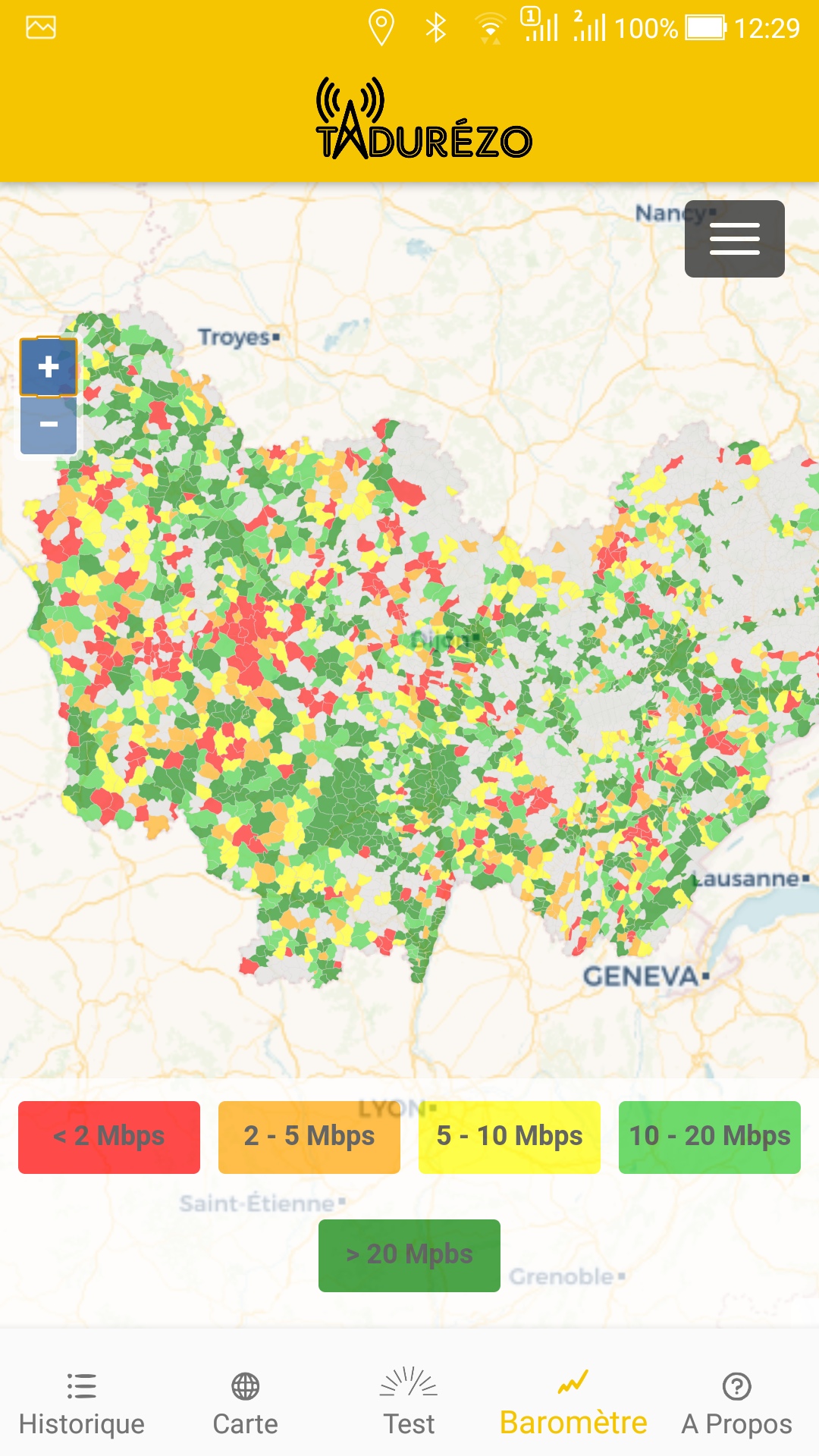Switch to the Historique tab
This screenshot has width=819, height=1456.
[x=82, y=1404]
